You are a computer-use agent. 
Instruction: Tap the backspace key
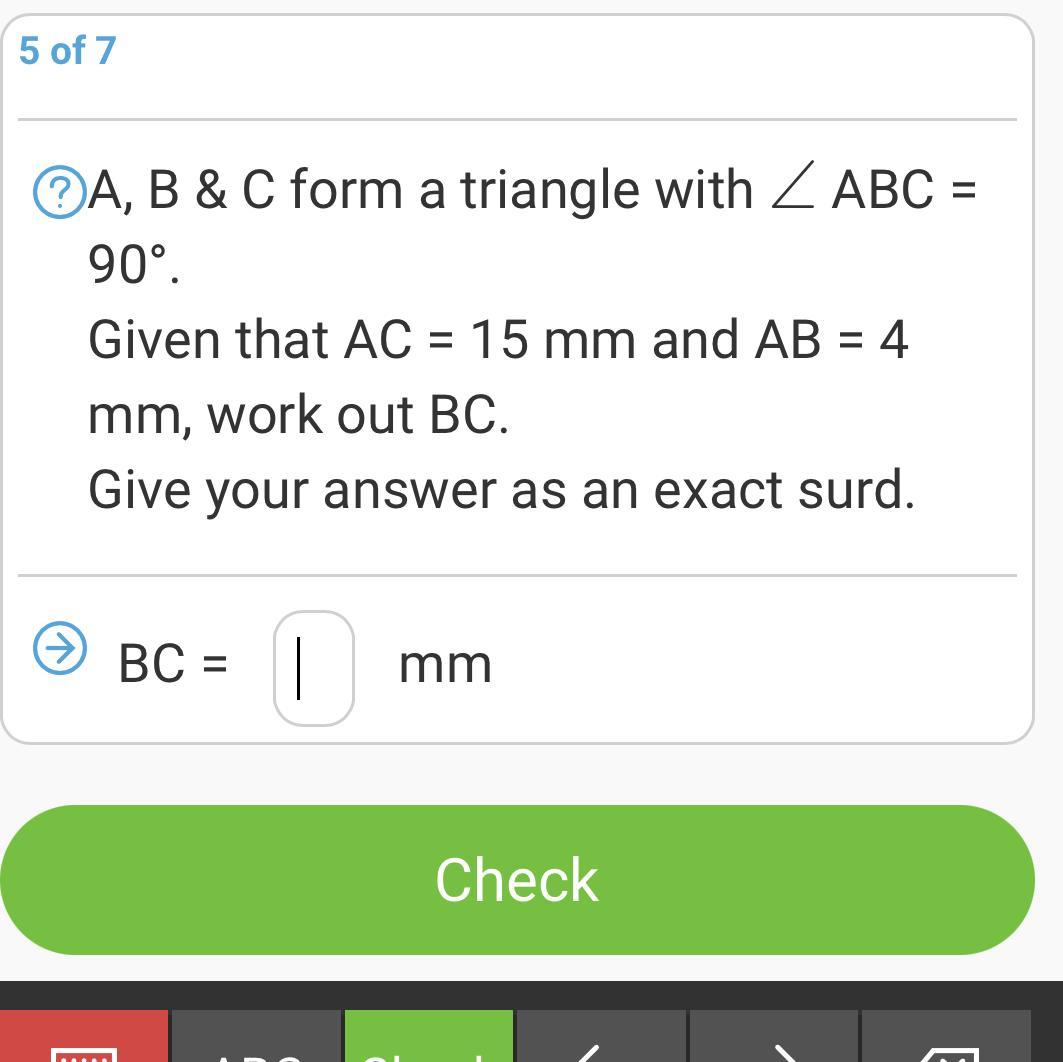point(946,1040)
